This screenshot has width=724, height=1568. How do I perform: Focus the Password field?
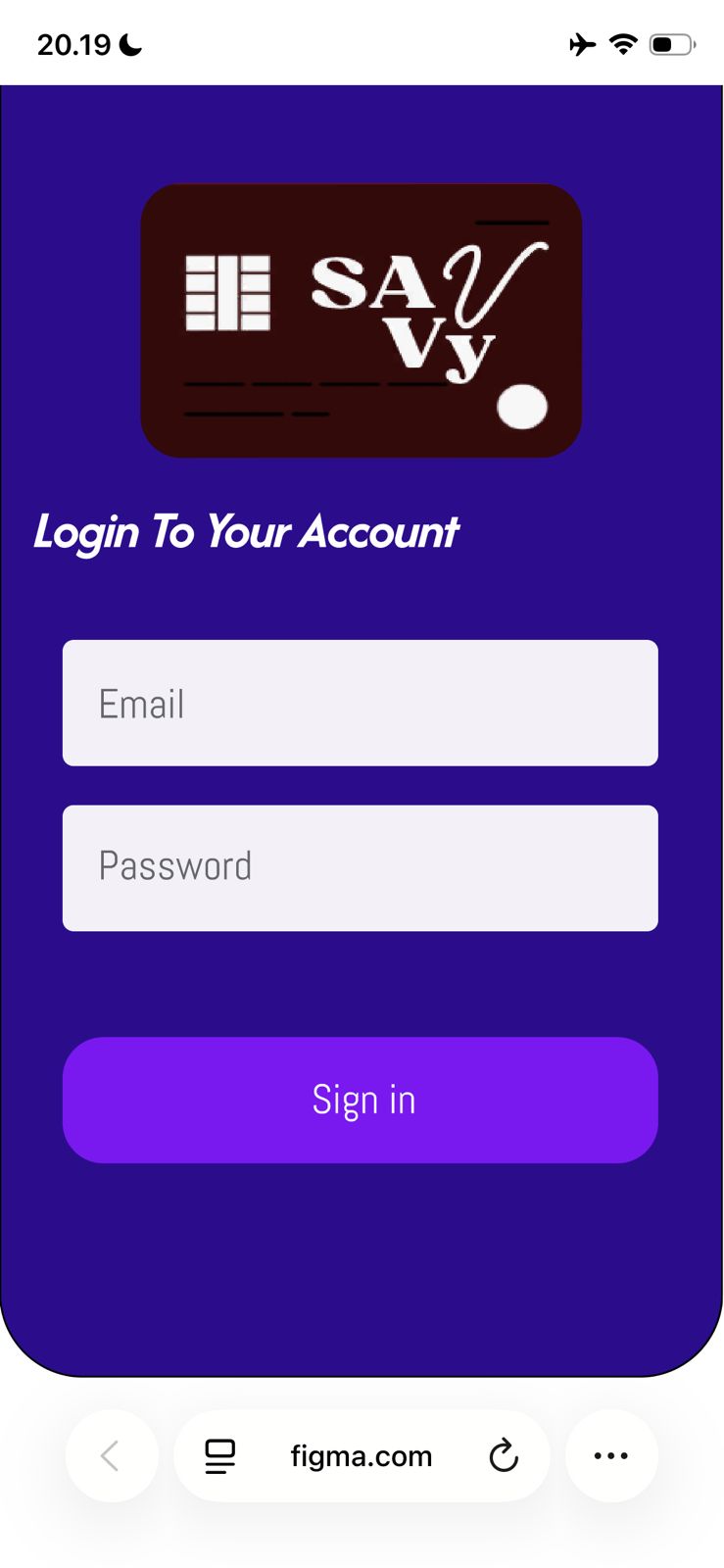point(360,867)
